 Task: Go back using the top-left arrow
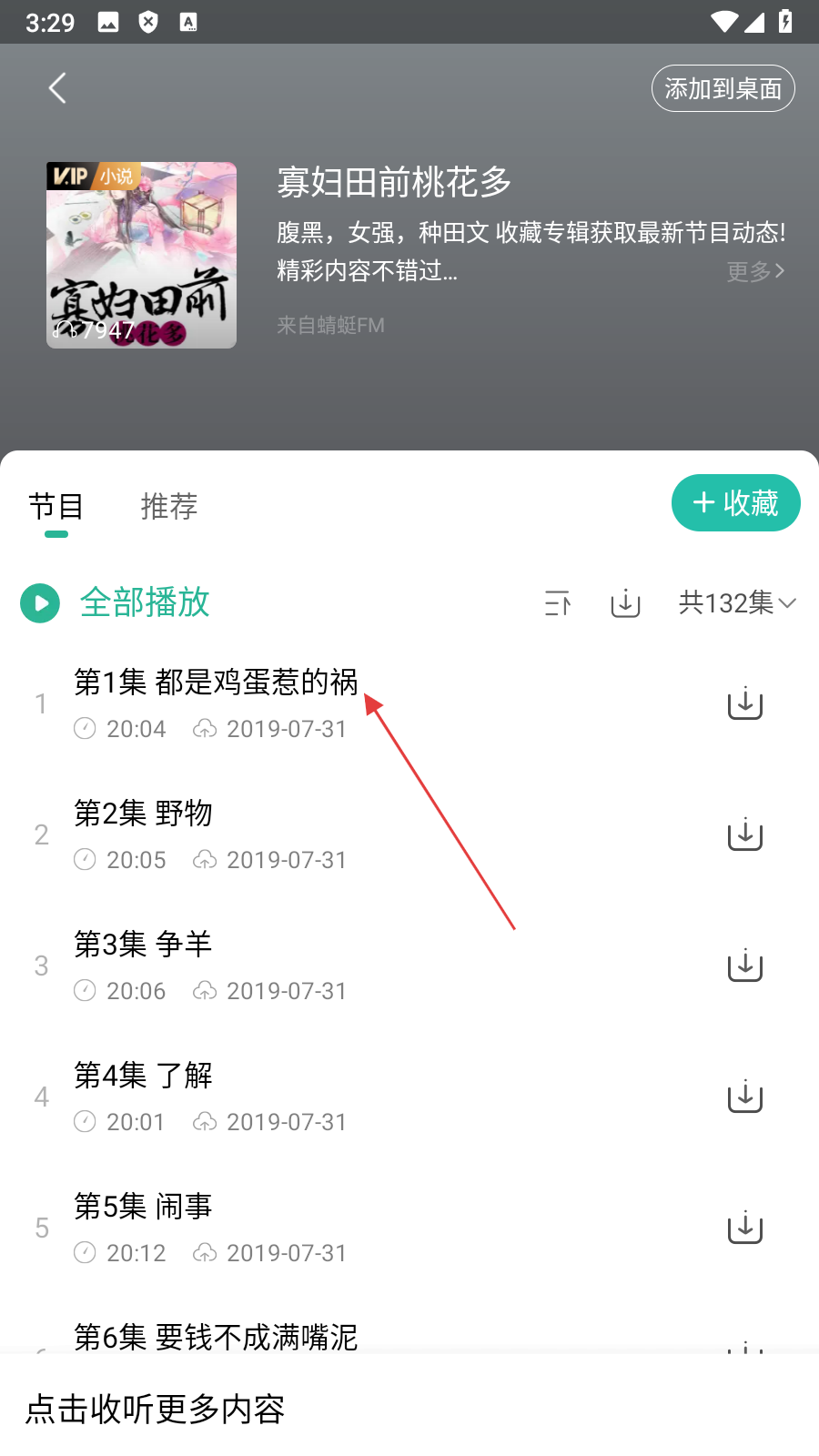pyautogui.click(x=57, y=88)
